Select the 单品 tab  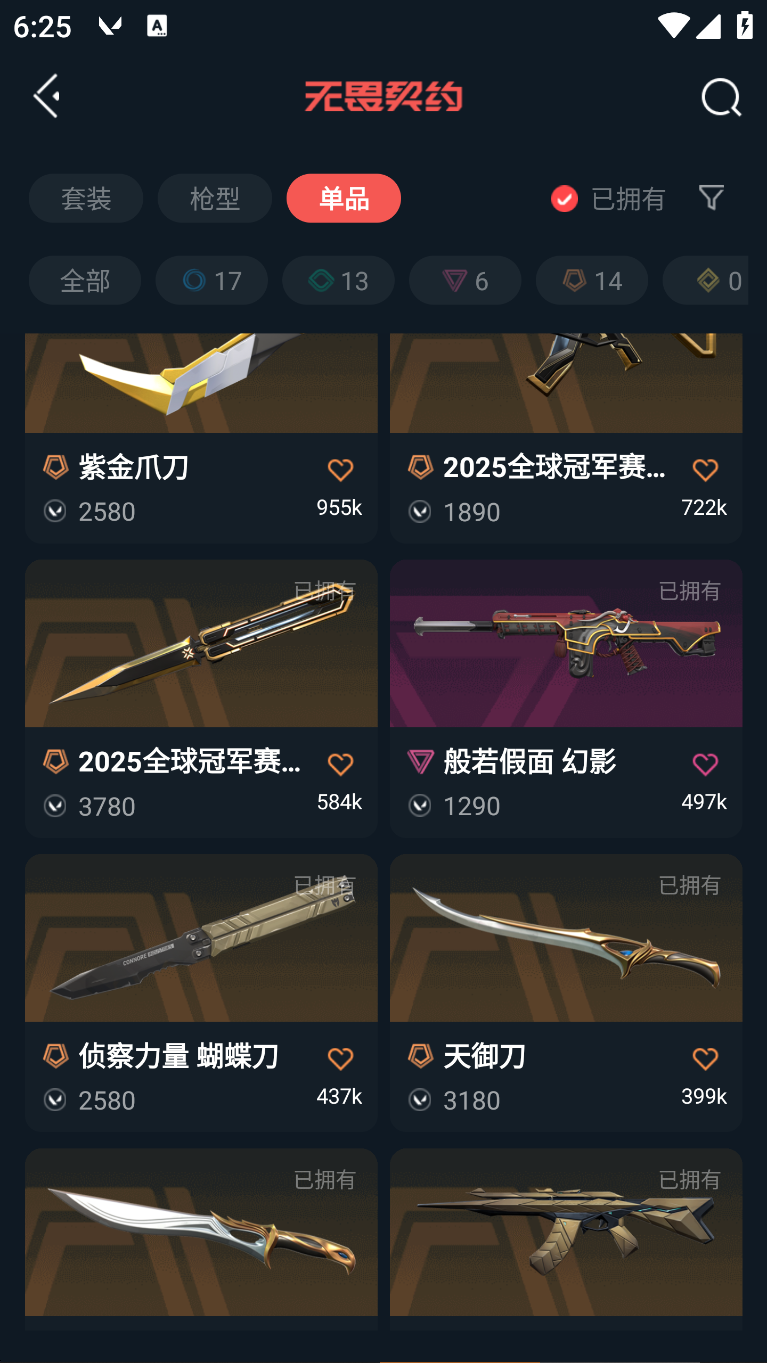click(344, 198)
